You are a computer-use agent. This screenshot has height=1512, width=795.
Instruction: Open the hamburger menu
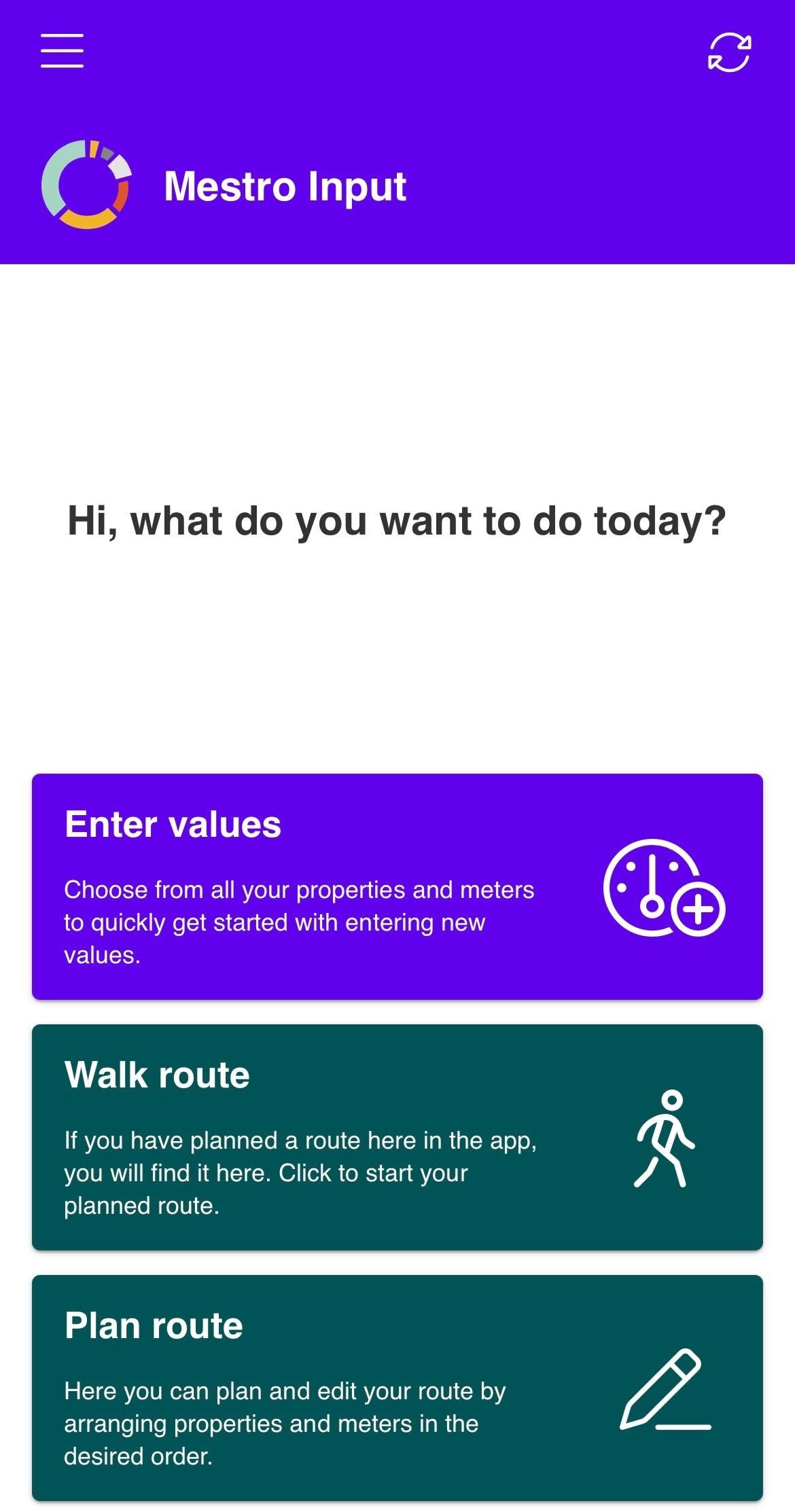pos(62,51)
